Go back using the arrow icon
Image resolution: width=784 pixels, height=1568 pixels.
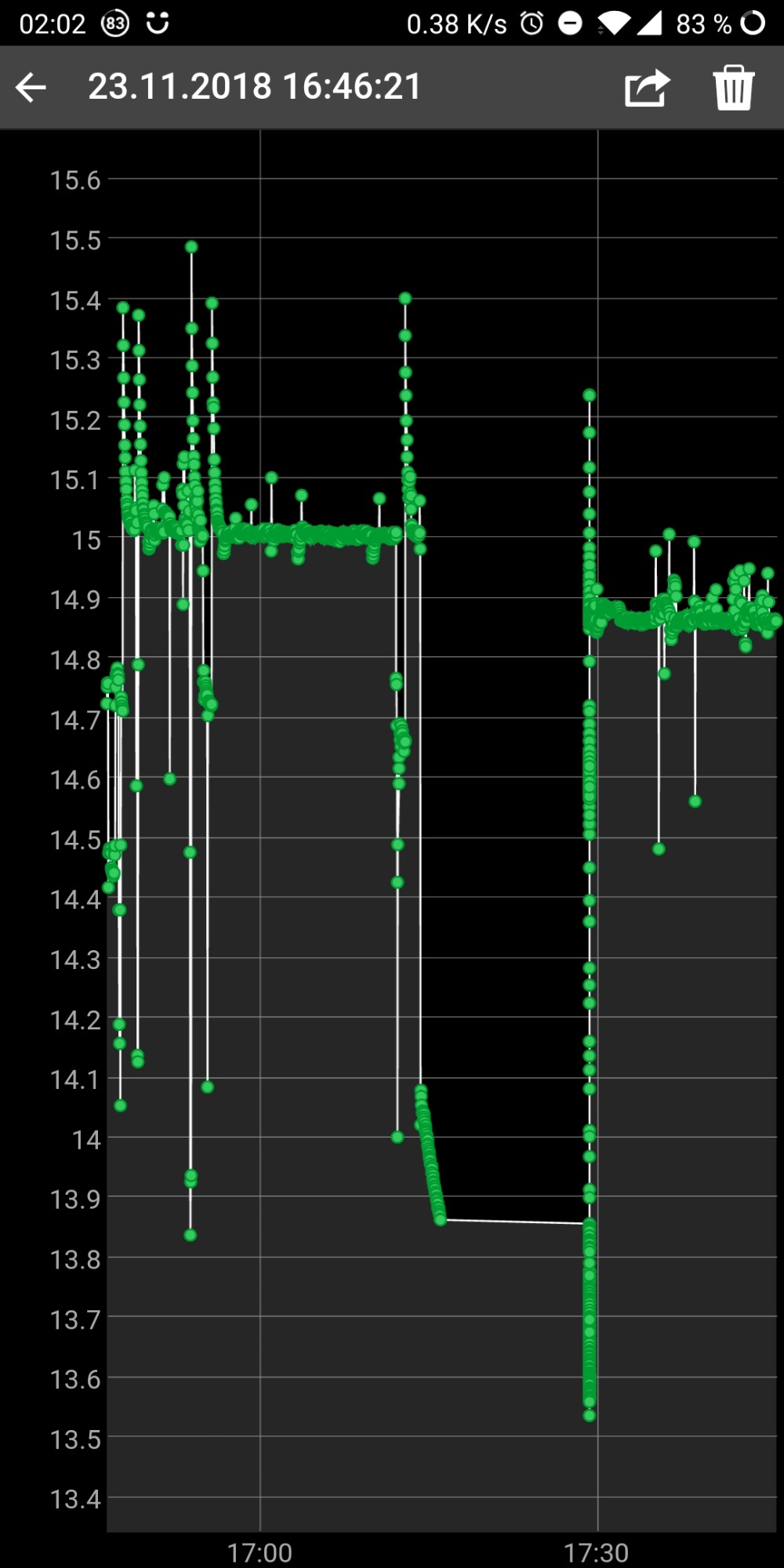coord(31,87)
